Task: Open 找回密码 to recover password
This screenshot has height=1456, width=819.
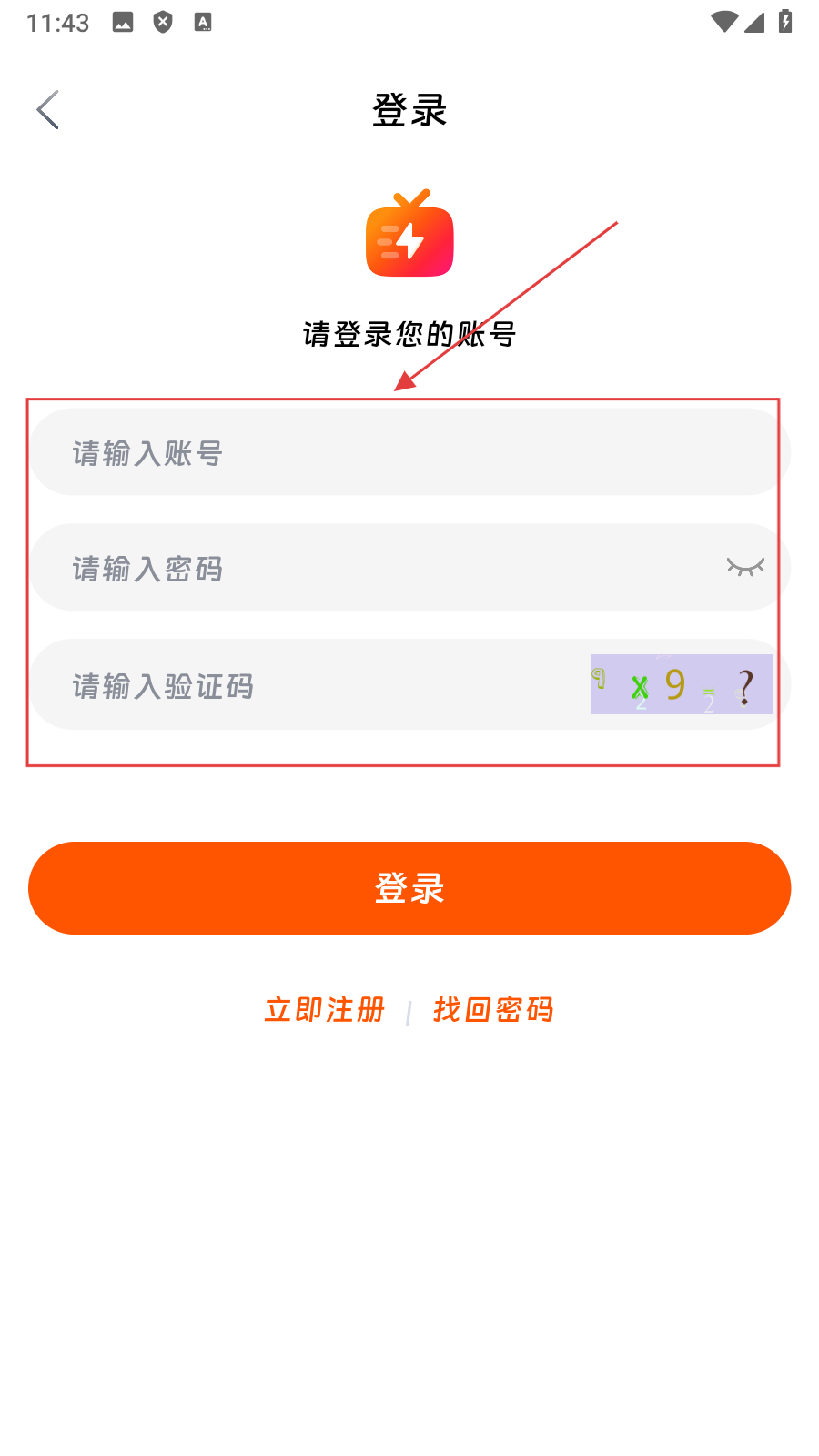Action: (493, 1009)
